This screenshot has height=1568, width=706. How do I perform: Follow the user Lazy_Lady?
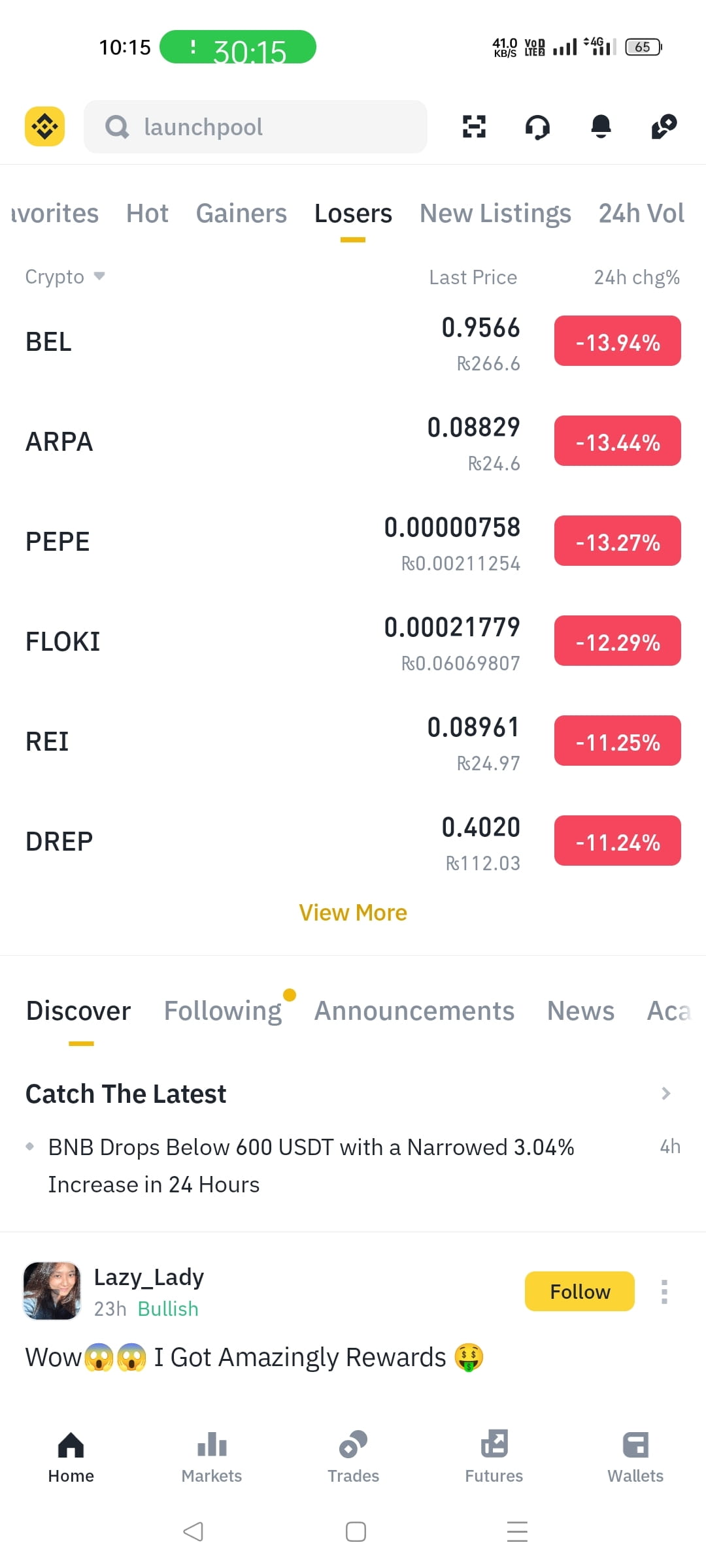click(x=579, y=1291)
